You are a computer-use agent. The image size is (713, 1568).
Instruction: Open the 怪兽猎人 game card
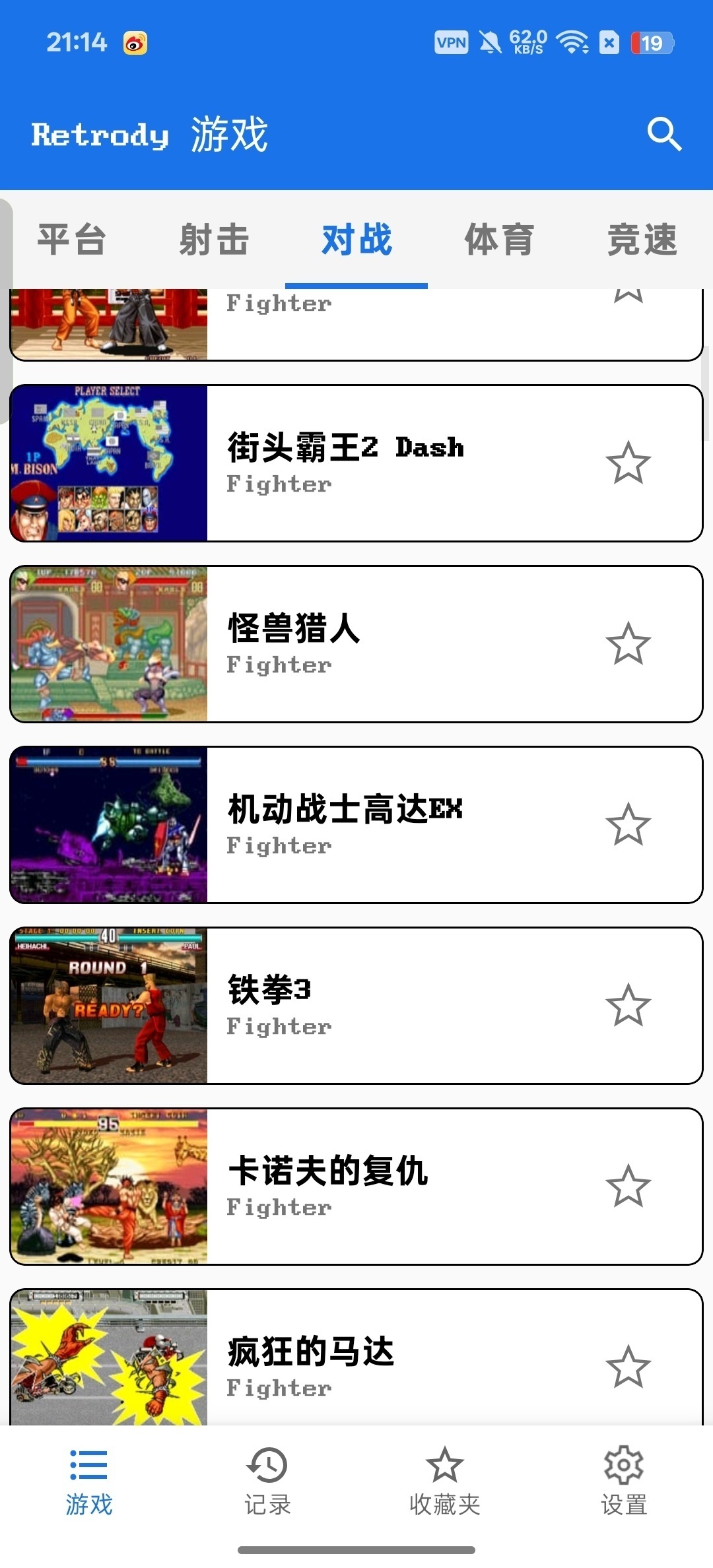point(356,644)
